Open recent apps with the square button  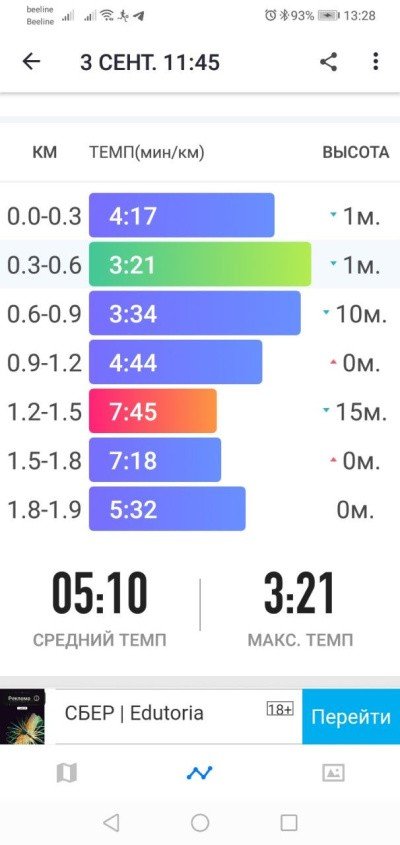pos(289,822)
